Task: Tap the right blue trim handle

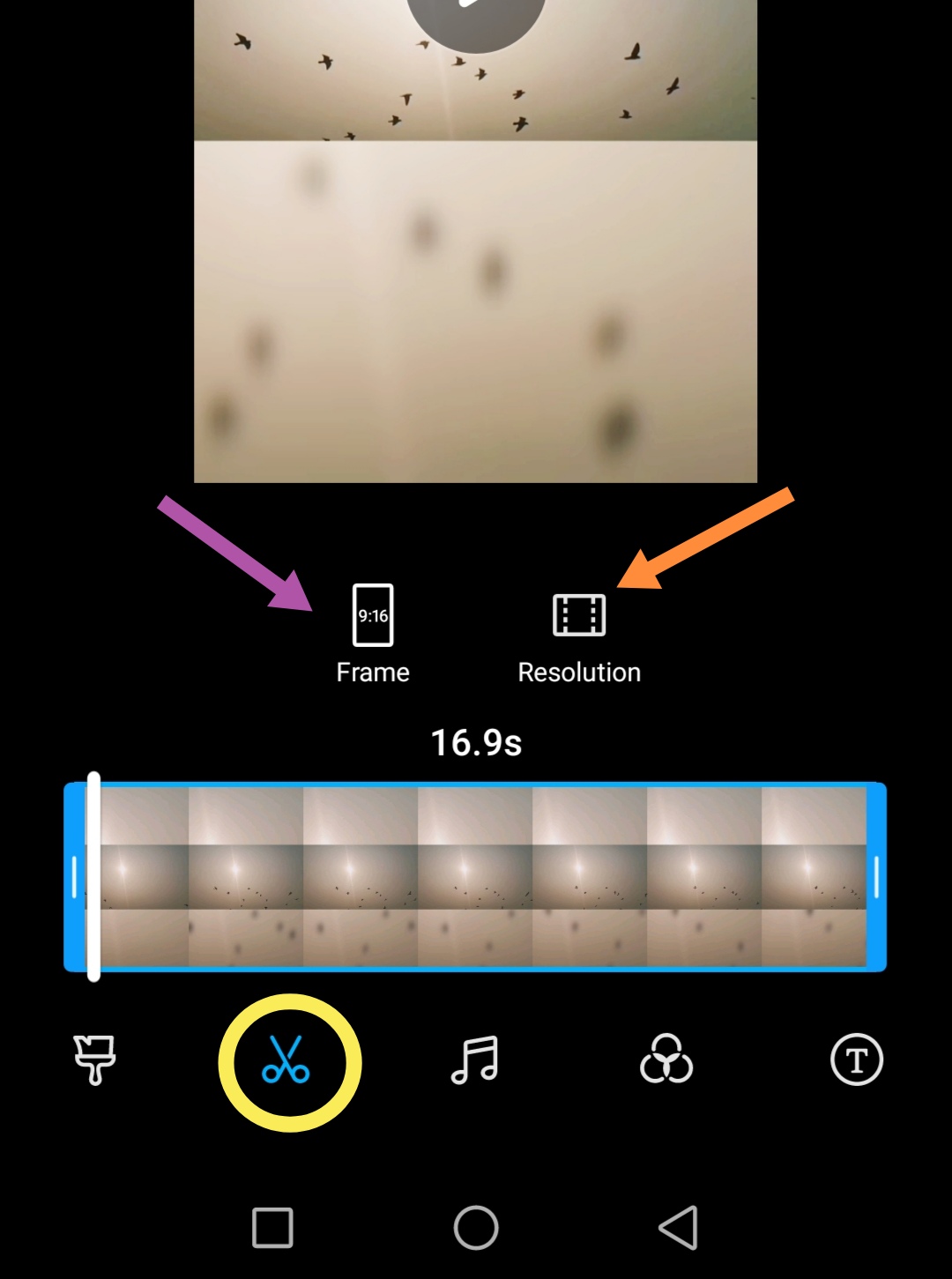Action: coord(876,877)
